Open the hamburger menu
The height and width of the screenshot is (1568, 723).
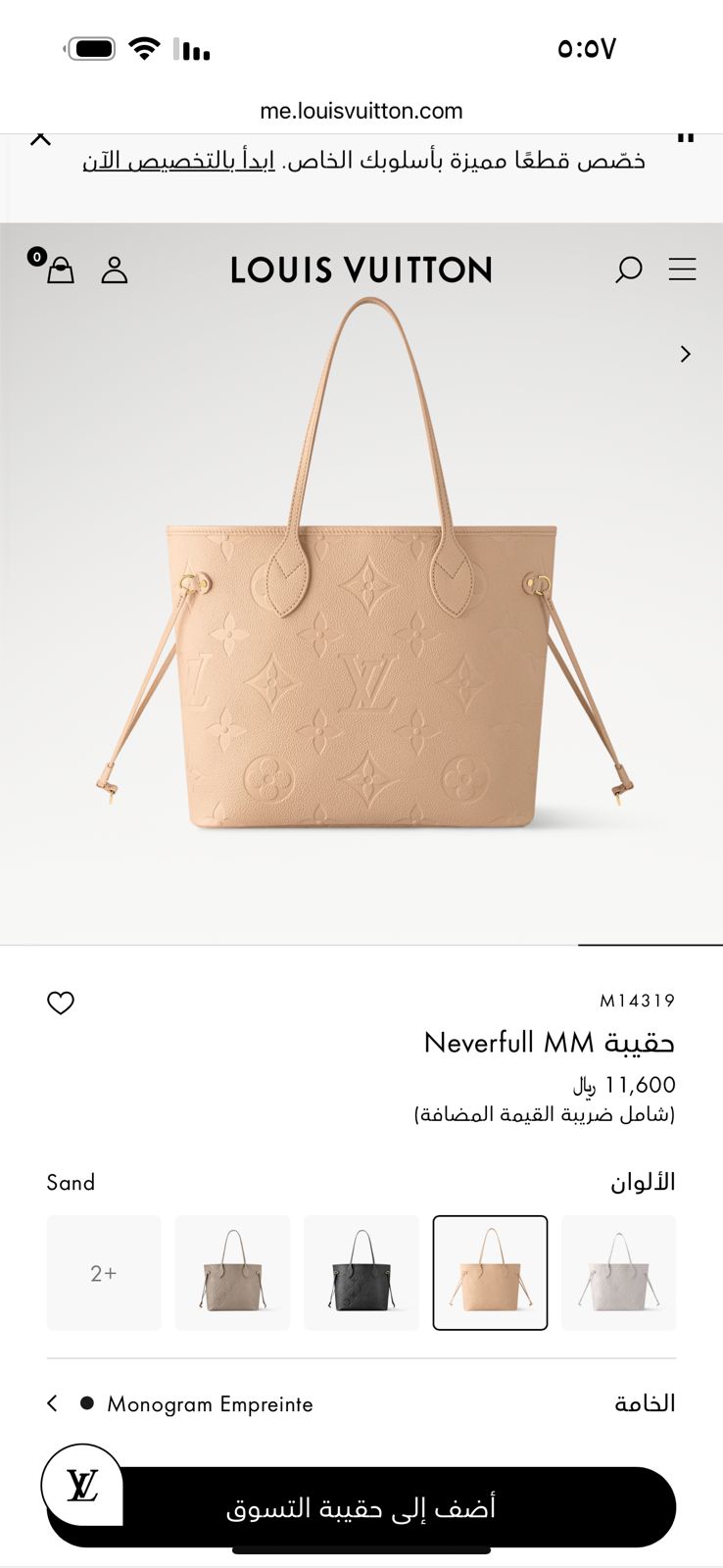tap(683, 269)
